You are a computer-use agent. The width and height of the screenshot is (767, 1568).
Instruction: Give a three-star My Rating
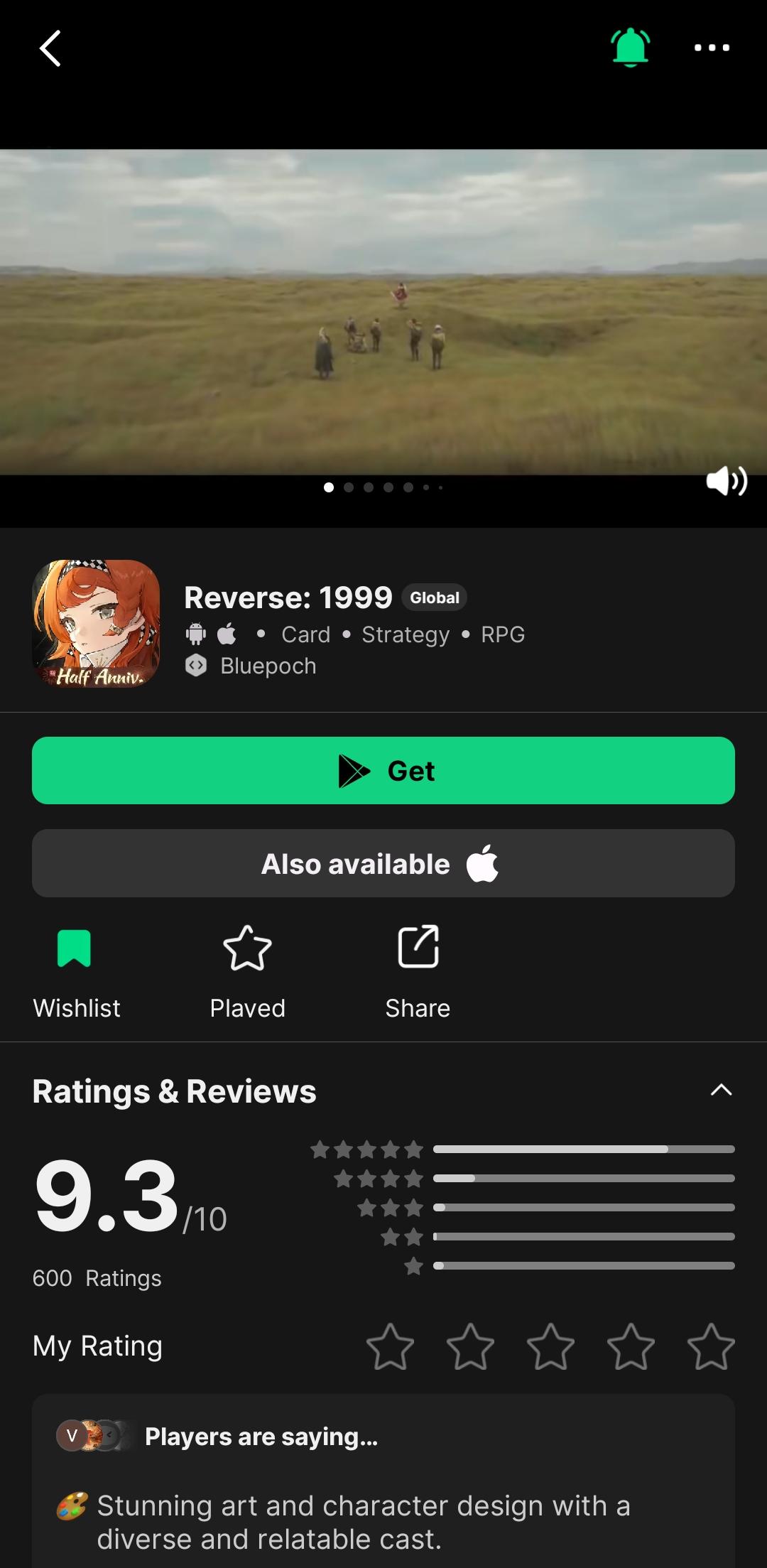click(550, 1346)
